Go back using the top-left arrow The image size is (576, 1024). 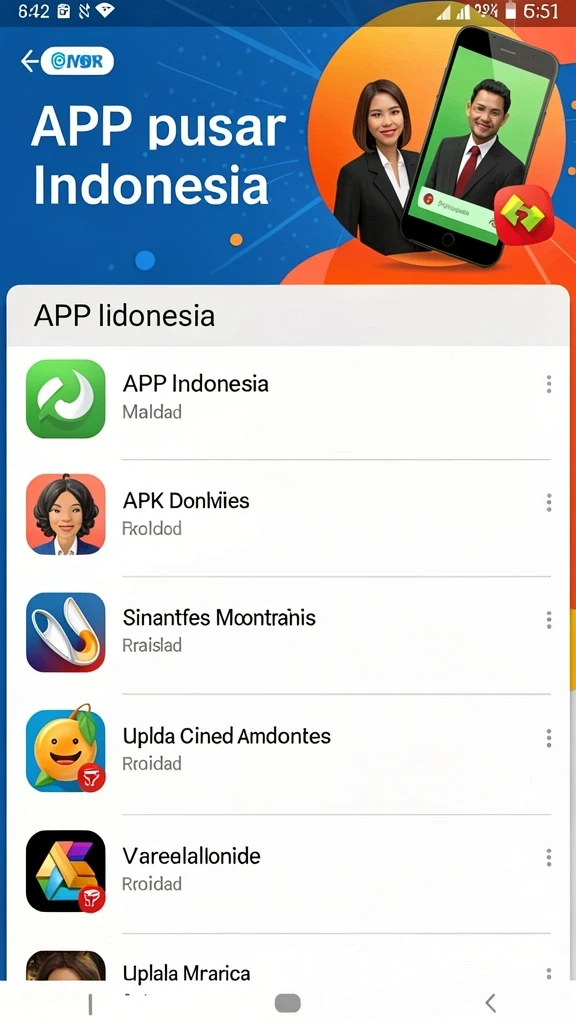pyautogui.click(x=29, y=61)
